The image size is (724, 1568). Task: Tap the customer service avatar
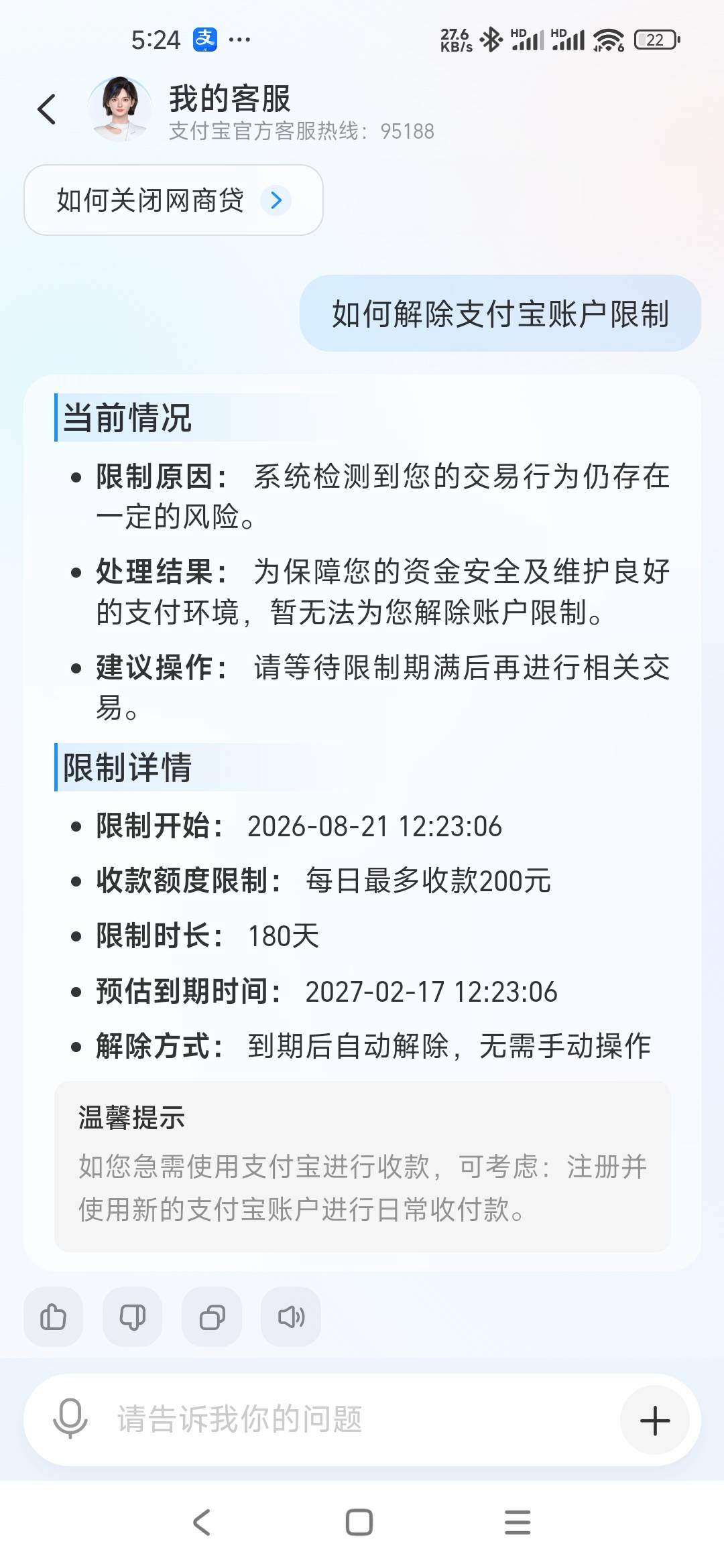click(x=120, y=109)
